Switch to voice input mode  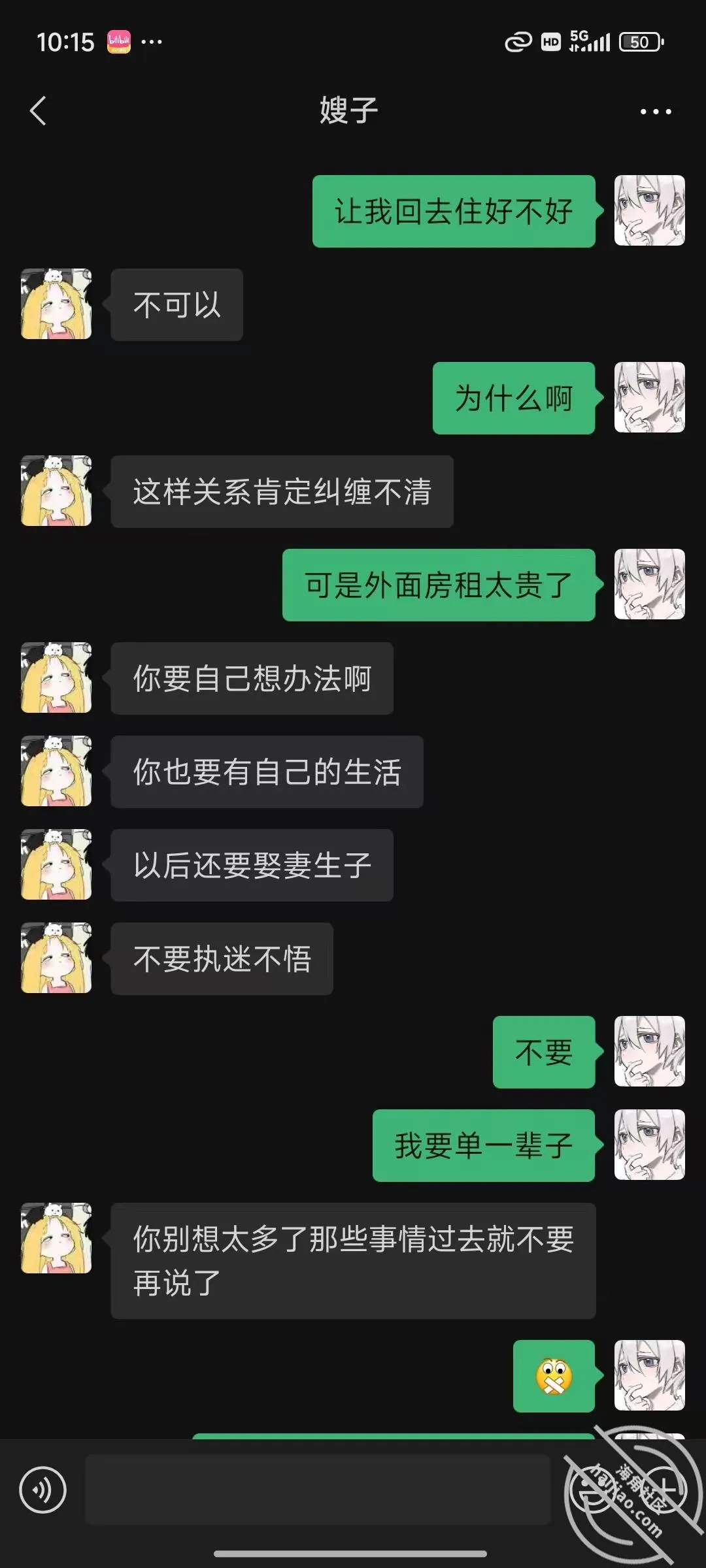coord(43,1490)
